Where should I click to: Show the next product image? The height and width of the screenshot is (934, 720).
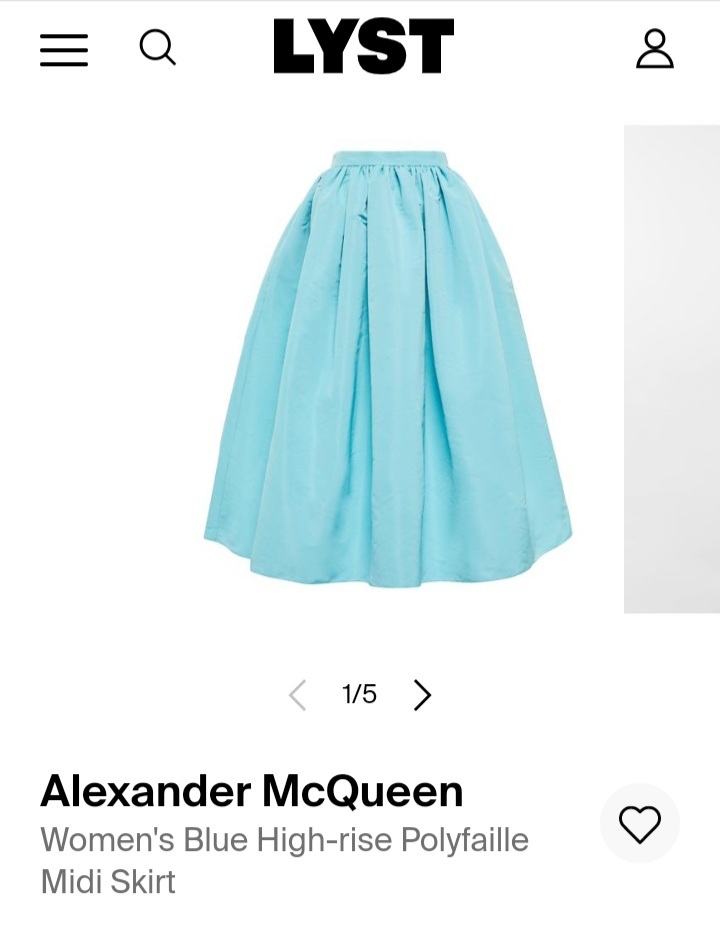point(422,695)
